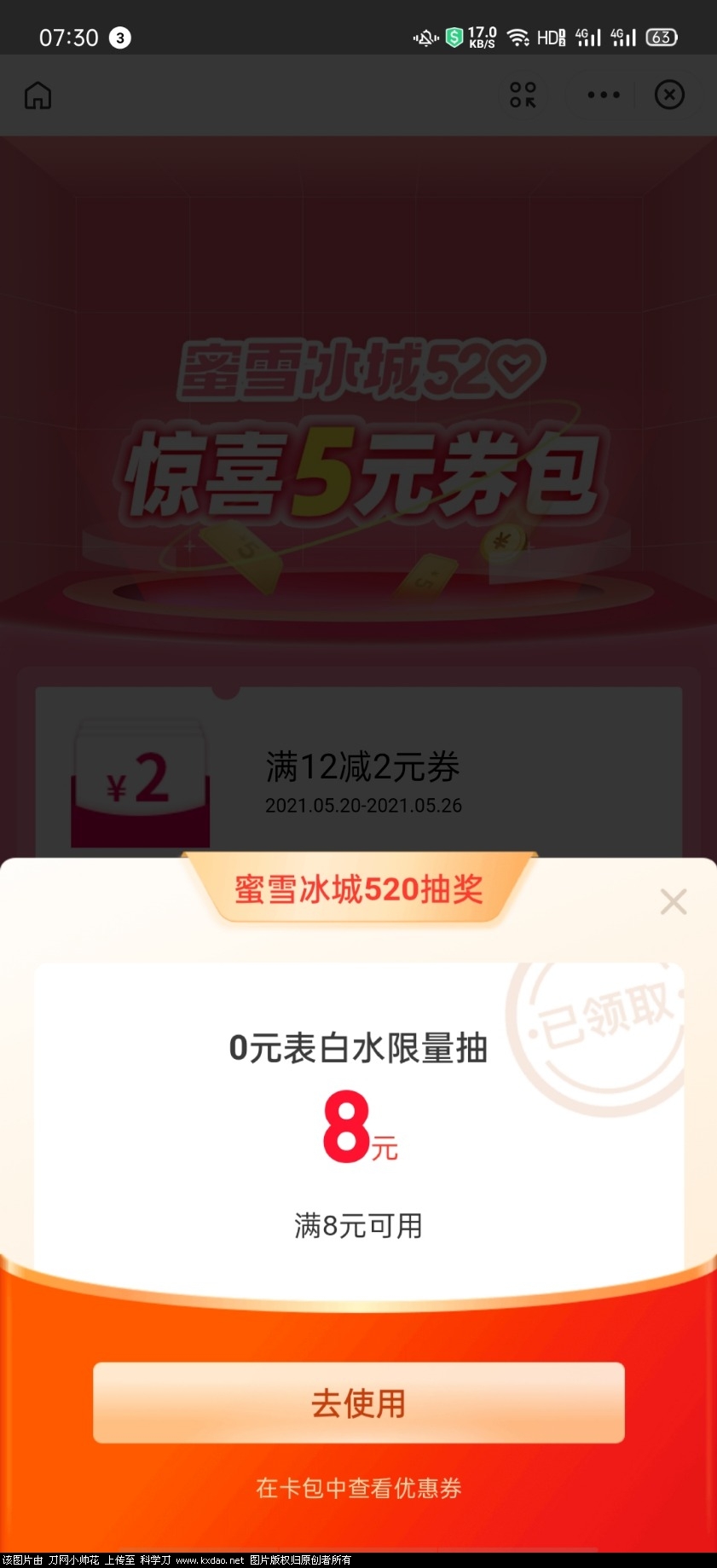Tap the 去使用 button
Image resolution: width=717 pixels, height=1568 pixels.
coord(358,1403)
